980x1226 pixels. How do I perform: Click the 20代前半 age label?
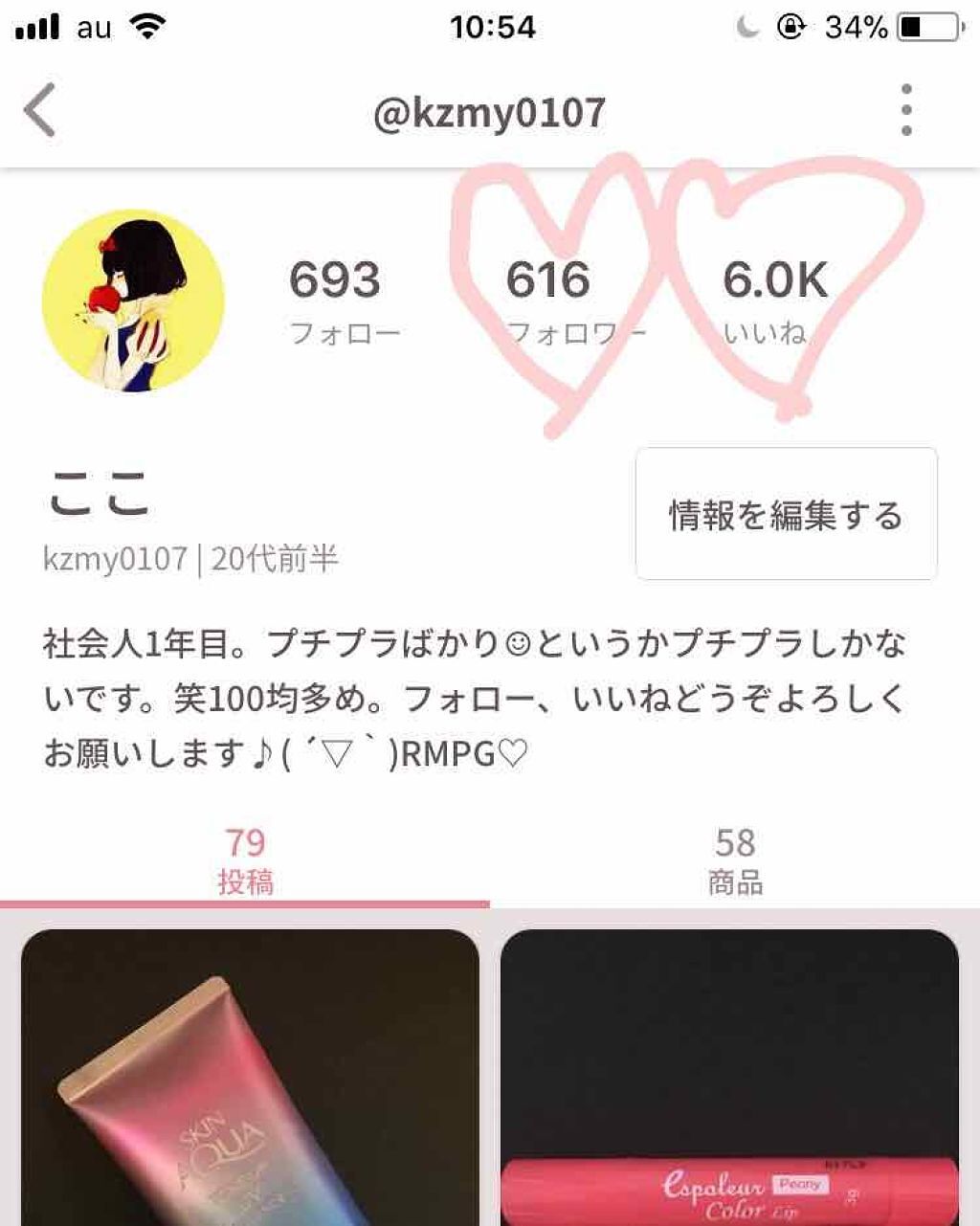click(276, 556)
